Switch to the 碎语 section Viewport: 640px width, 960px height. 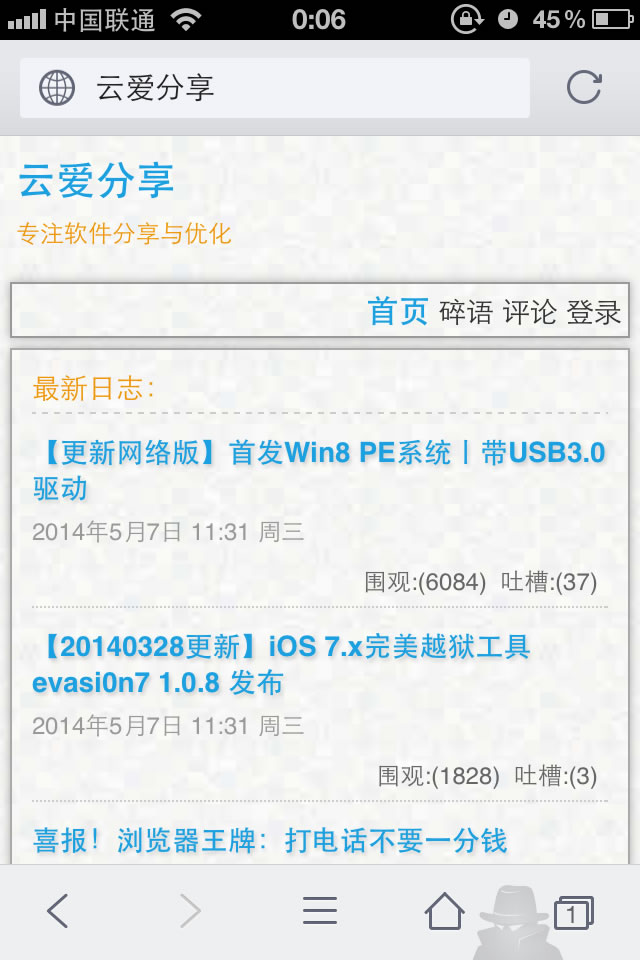pyautogui.click(x=466, y=313)
